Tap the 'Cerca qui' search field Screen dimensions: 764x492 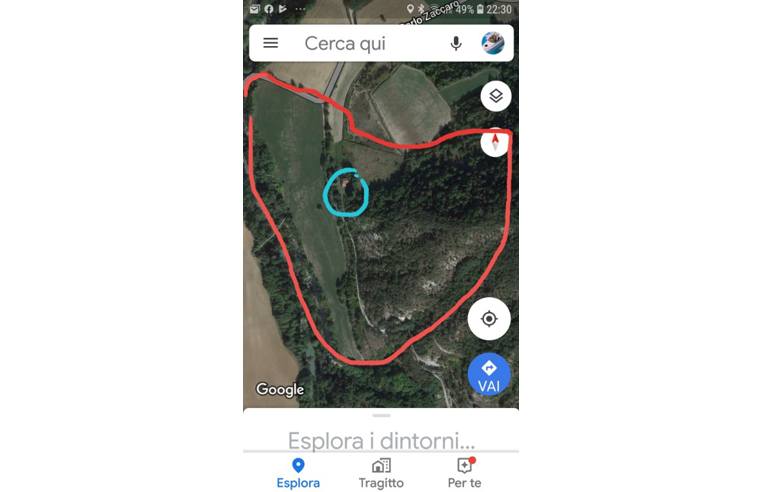(x=360, y=43)
